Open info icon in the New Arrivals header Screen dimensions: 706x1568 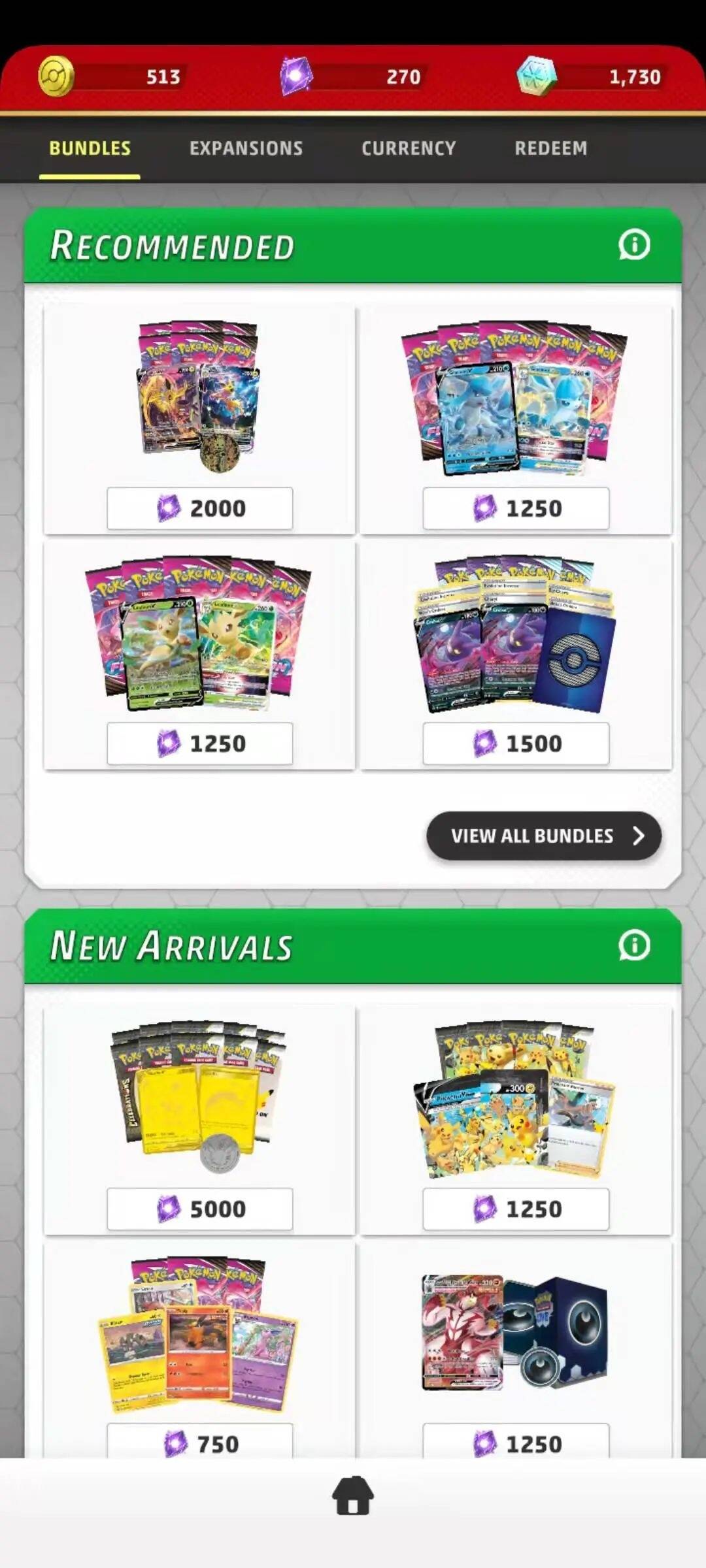(x=634, y=945)
